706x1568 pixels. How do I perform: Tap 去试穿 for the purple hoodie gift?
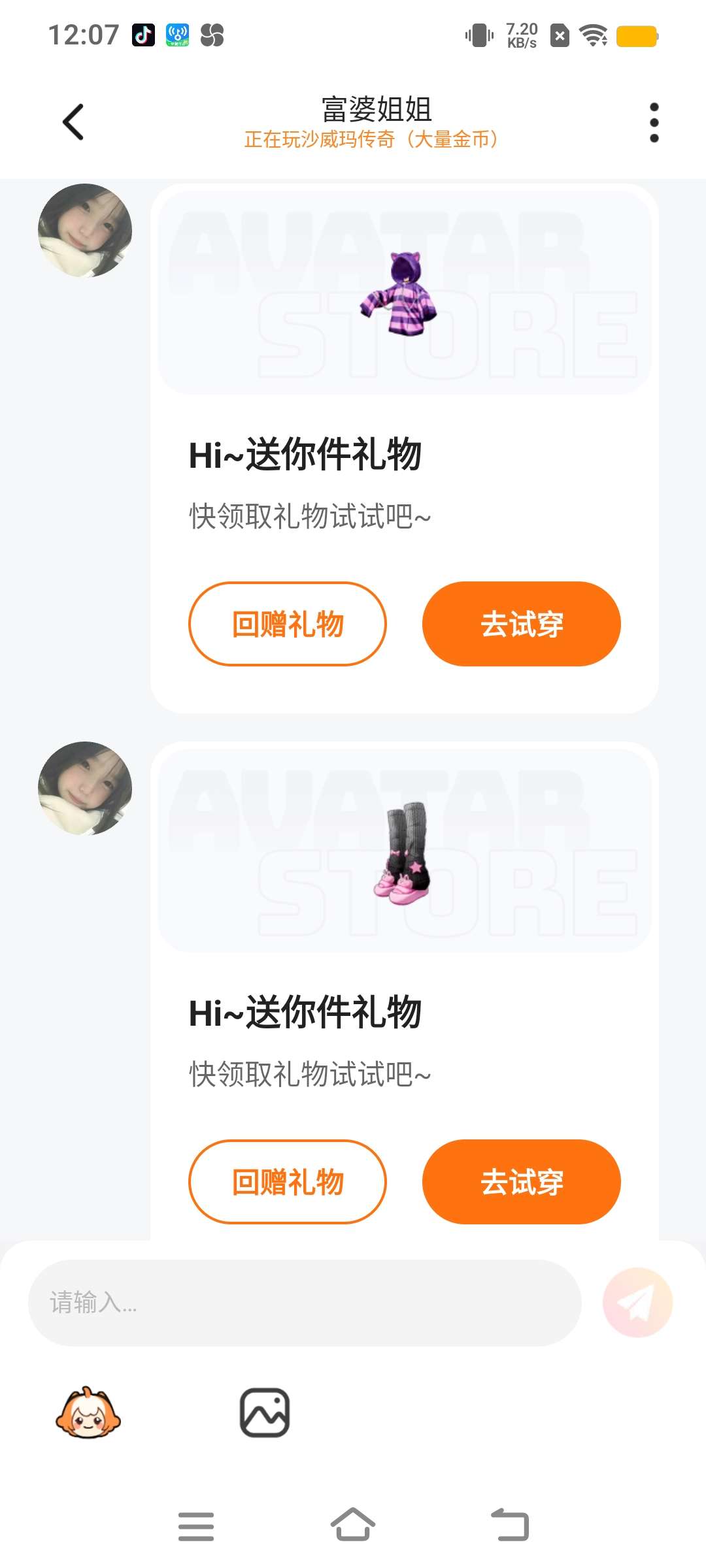coord(521,624)
